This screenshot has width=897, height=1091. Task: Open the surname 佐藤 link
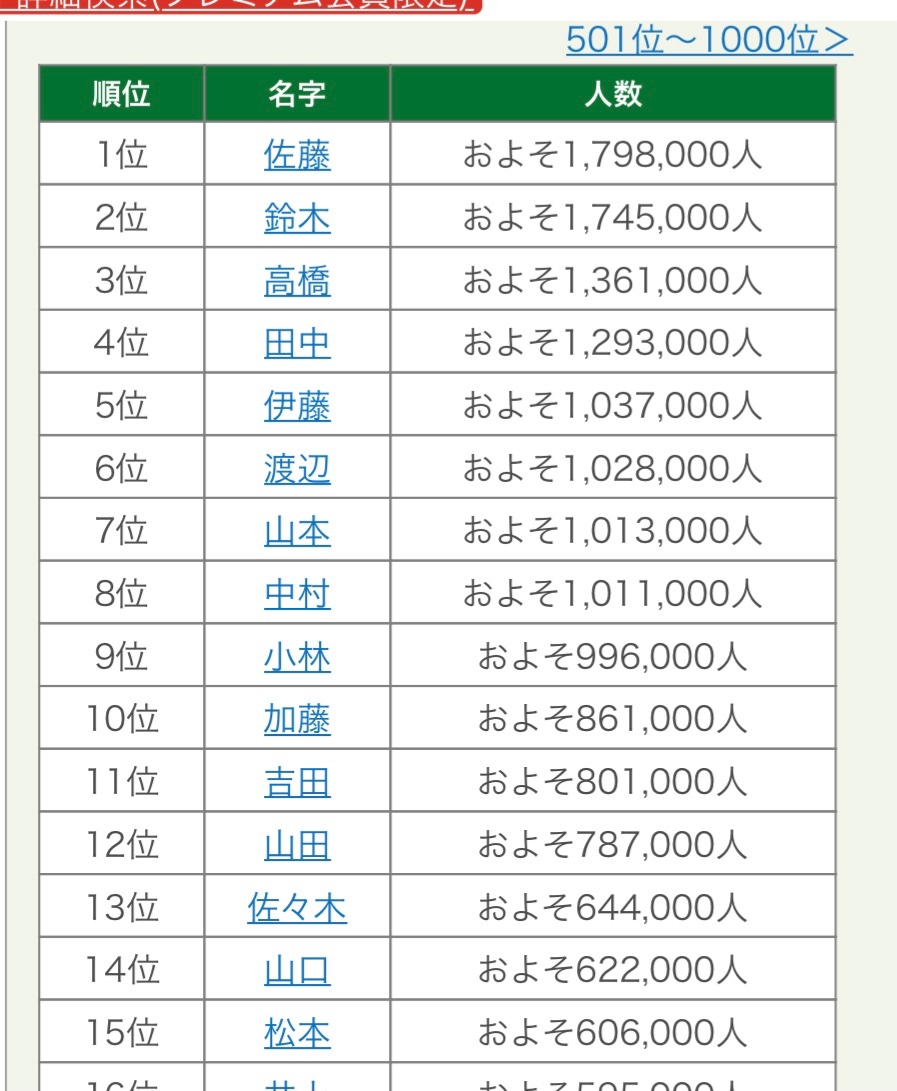(x=297, y=155)
